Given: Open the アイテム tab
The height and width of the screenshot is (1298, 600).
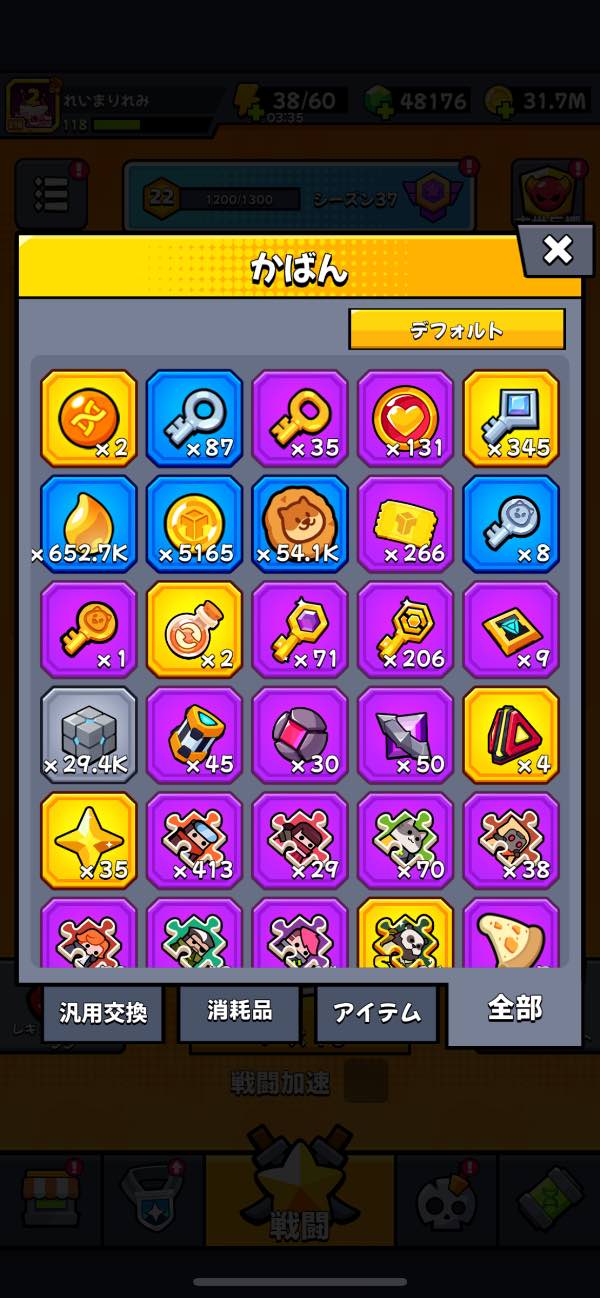Looking at the screenshot, I should click(x=376, y=1012).
